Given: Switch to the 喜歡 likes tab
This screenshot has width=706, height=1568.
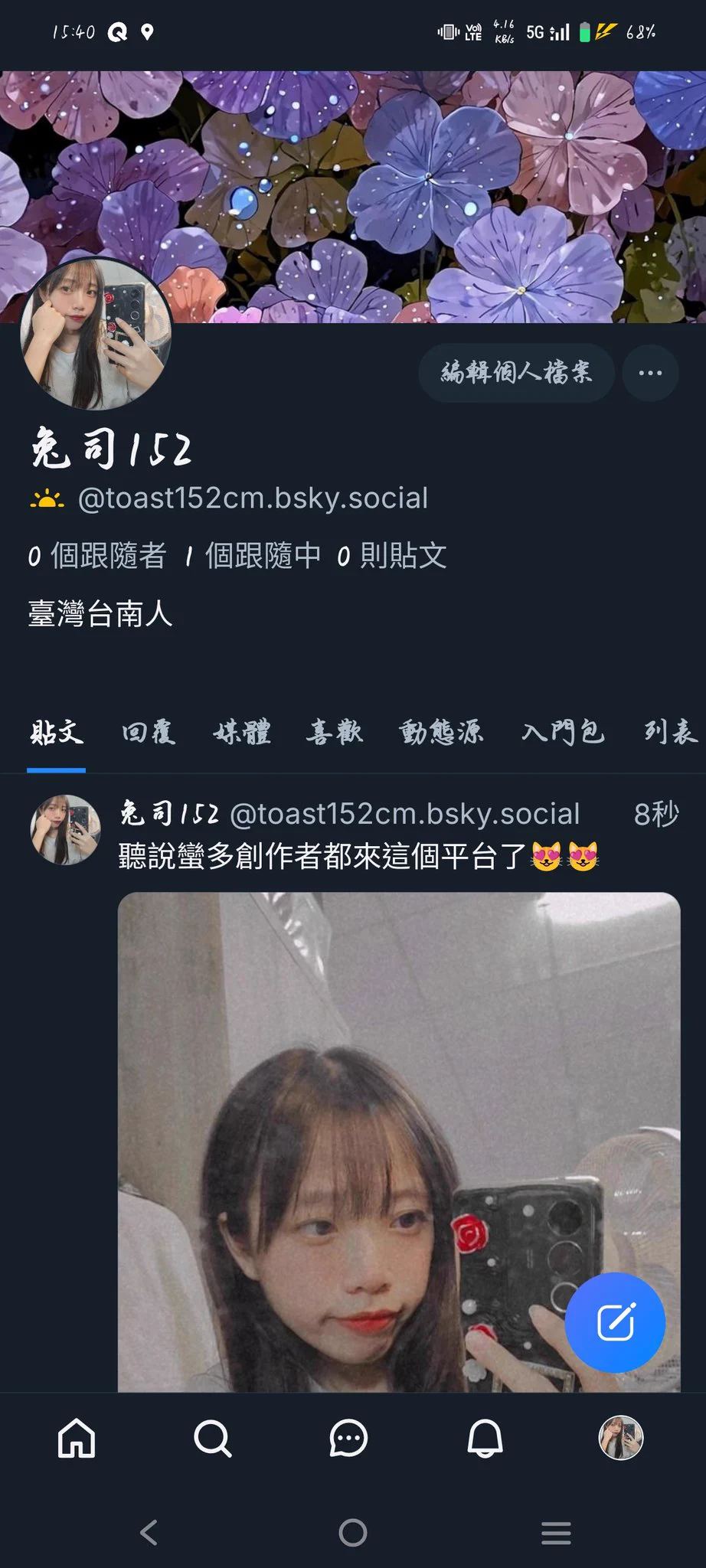Looking at the screenshot, I should (335, 733).
